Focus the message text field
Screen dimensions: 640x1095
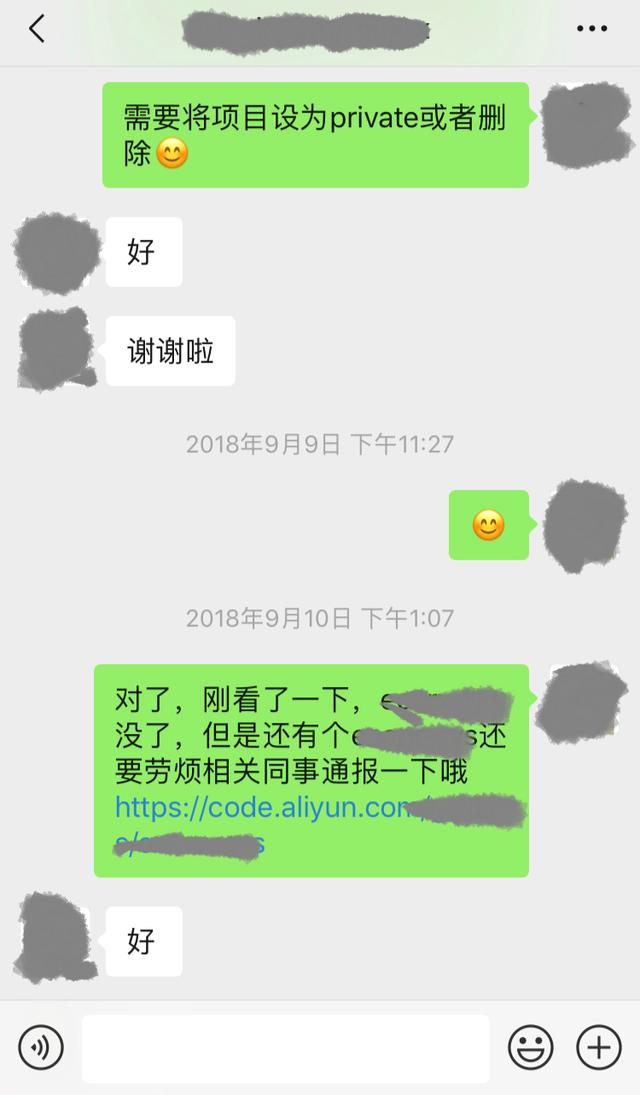[x=285, y=1048]
